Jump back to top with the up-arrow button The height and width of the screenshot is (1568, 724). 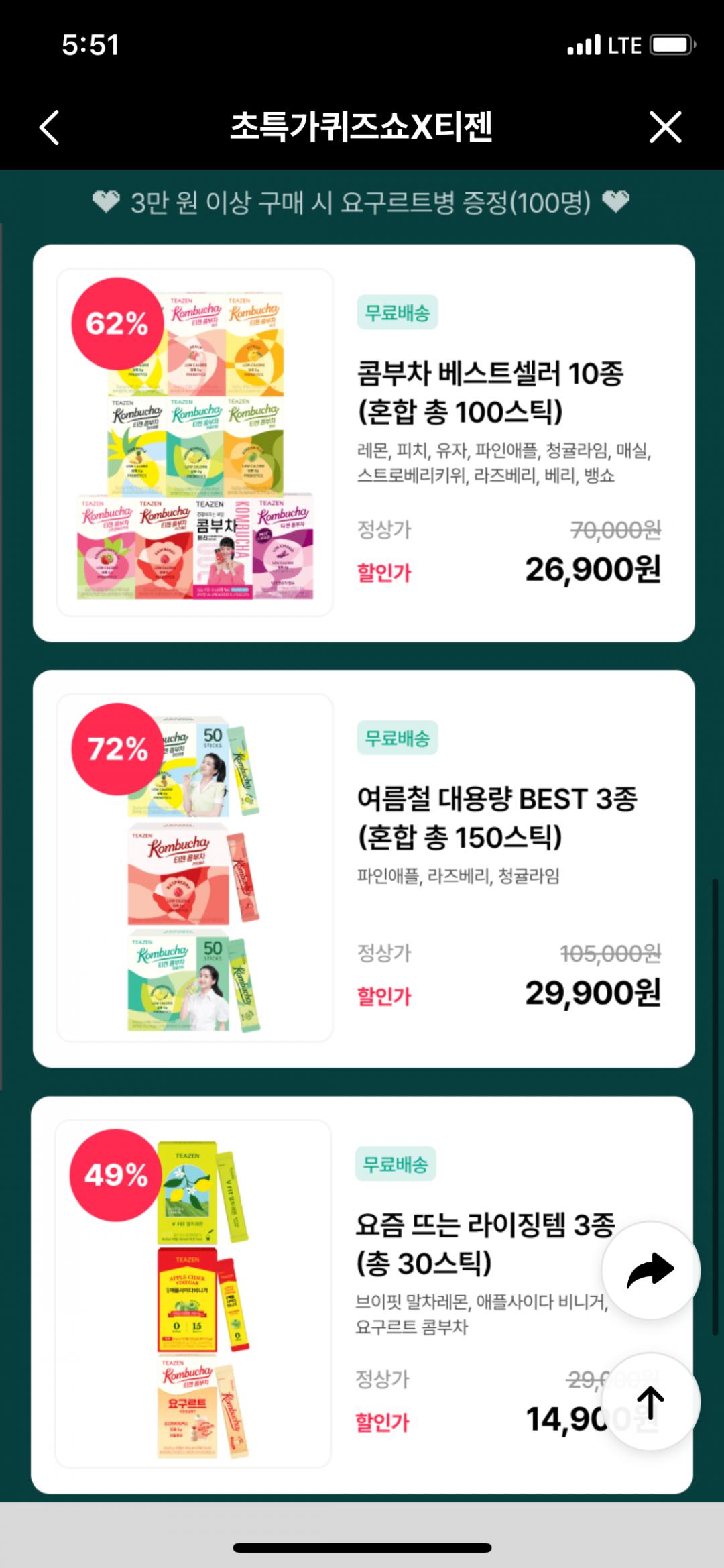pos(651,1401)
